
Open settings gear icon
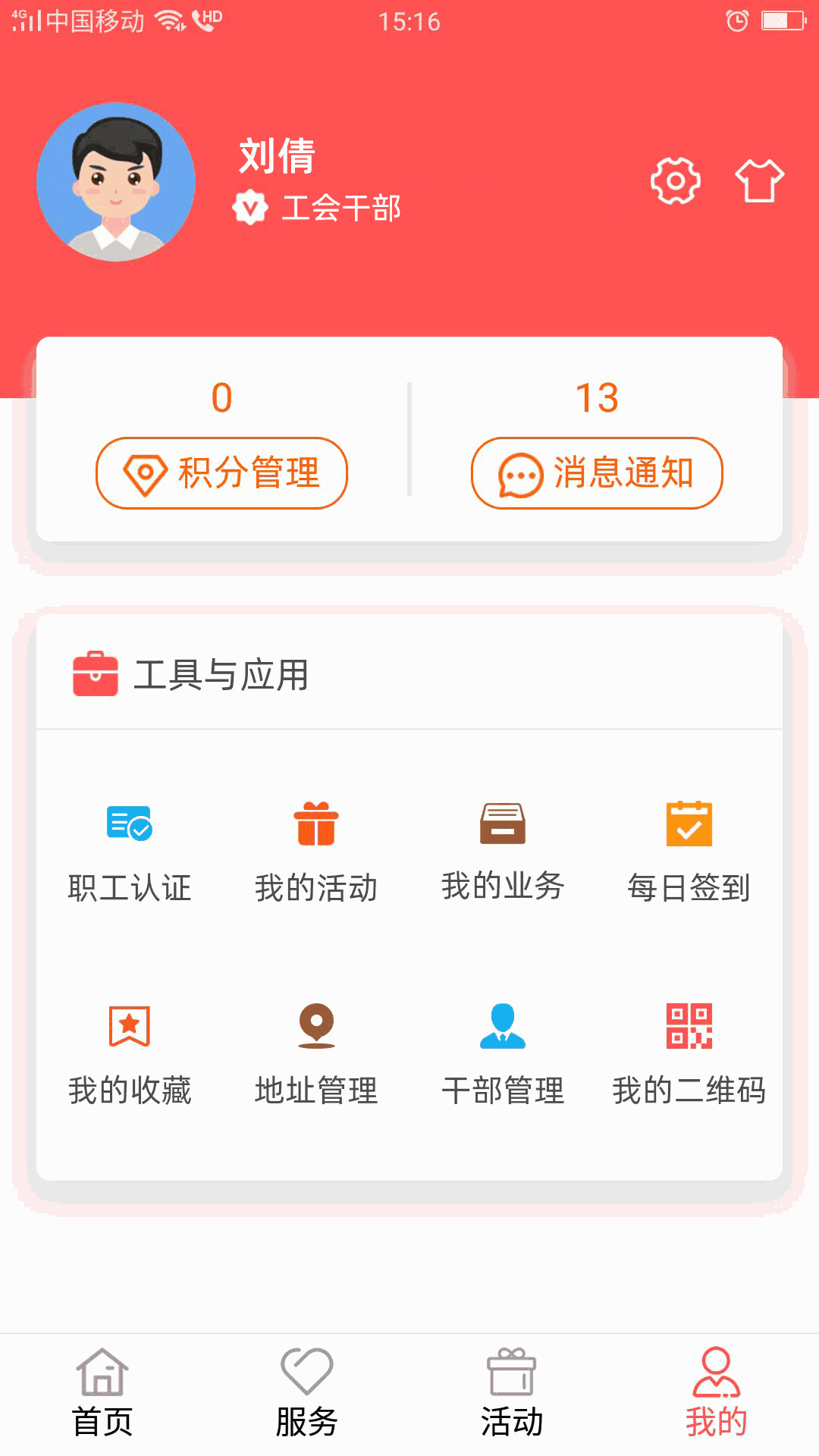tap(675, 181)
